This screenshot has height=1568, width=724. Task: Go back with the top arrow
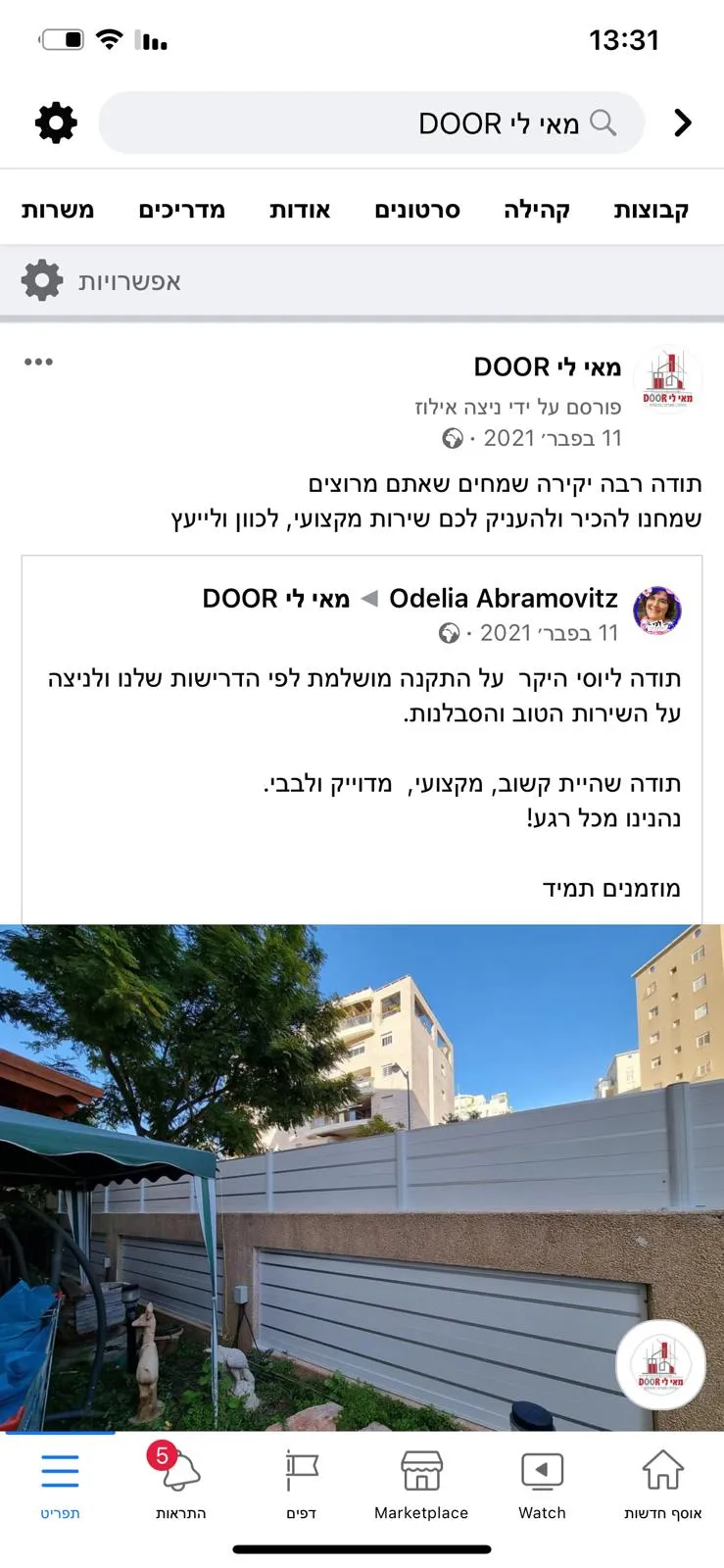tap(683, 123)
